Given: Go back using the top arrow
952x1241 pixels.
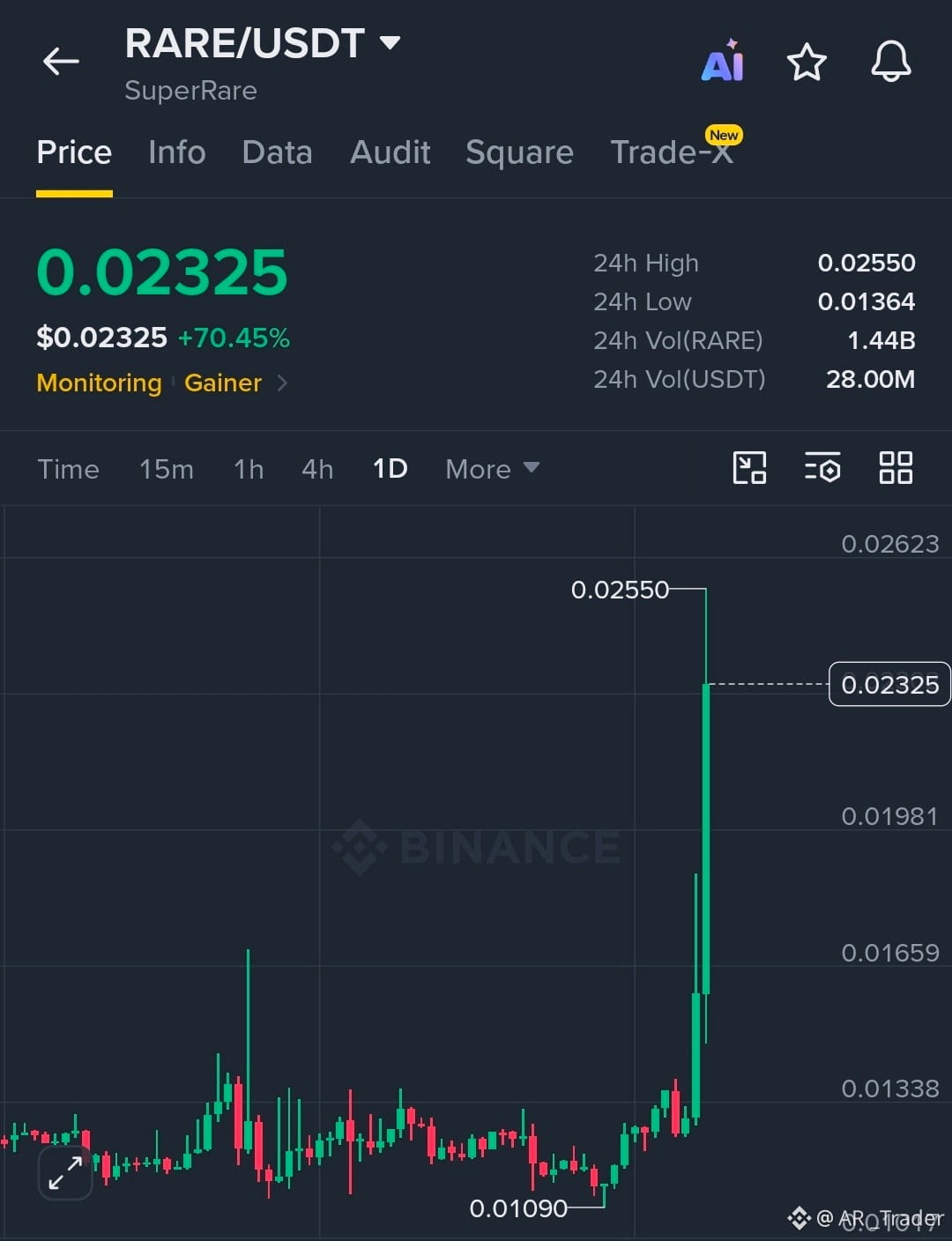Looking at the screenshot, I should pos(61,62).
